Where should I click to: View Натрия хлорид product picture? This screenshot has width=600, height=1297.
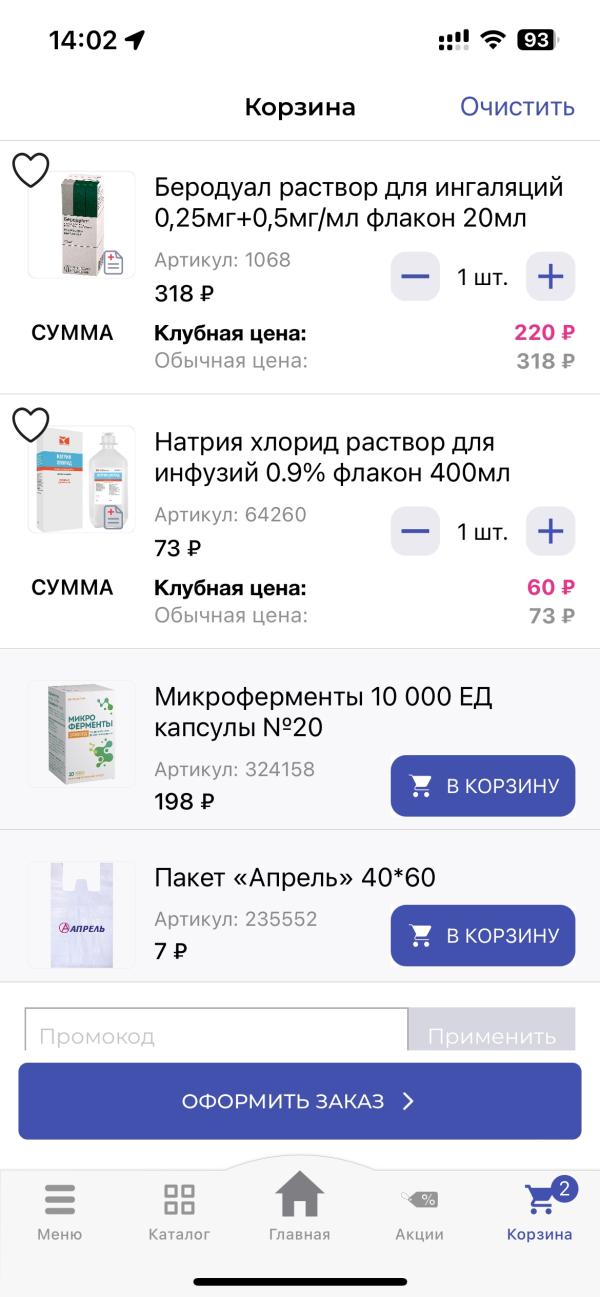pos(82,480)
